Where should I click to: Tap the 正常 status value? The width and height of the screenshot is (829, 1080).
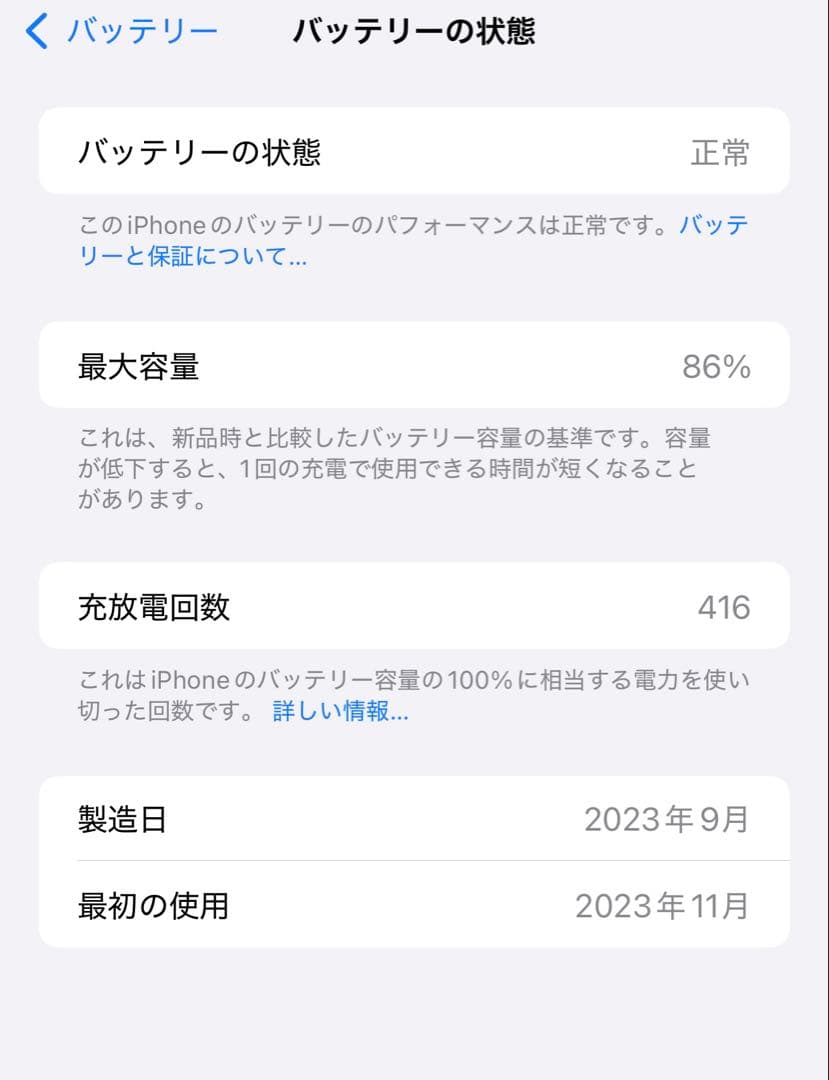(718, 152)
